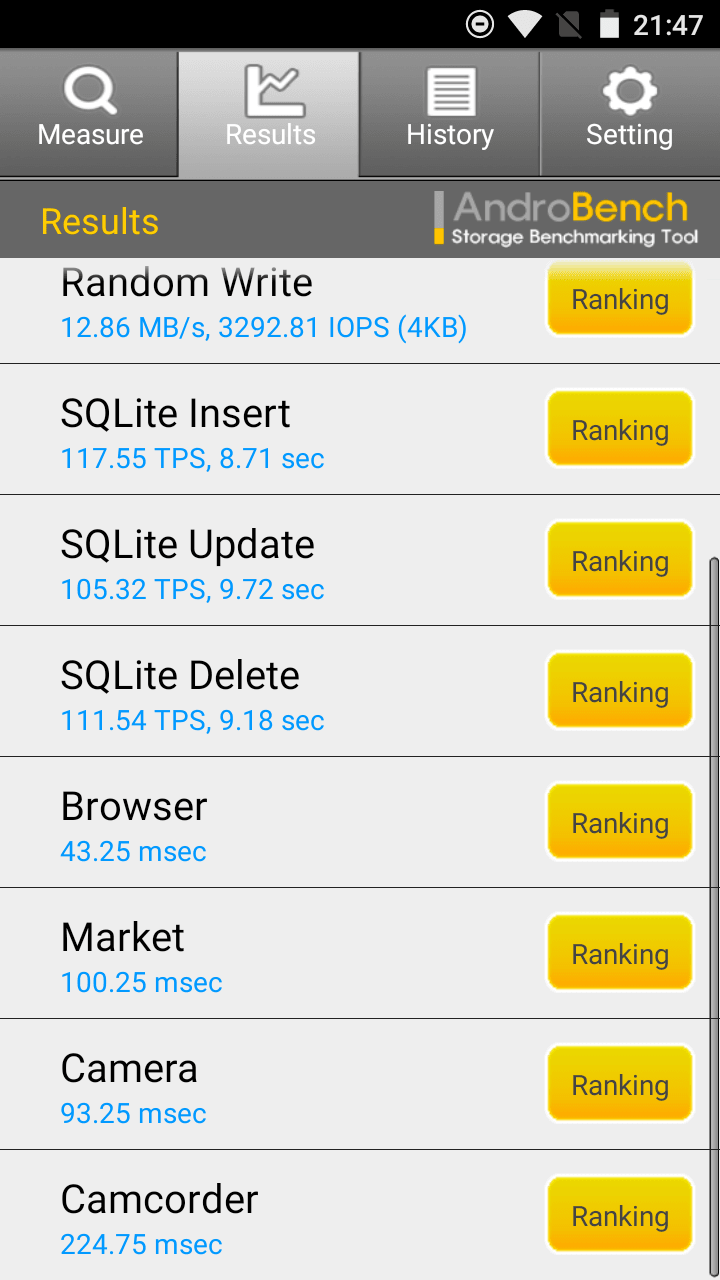
Task: View Ranking for Camera result
Action: (620, 1084)
